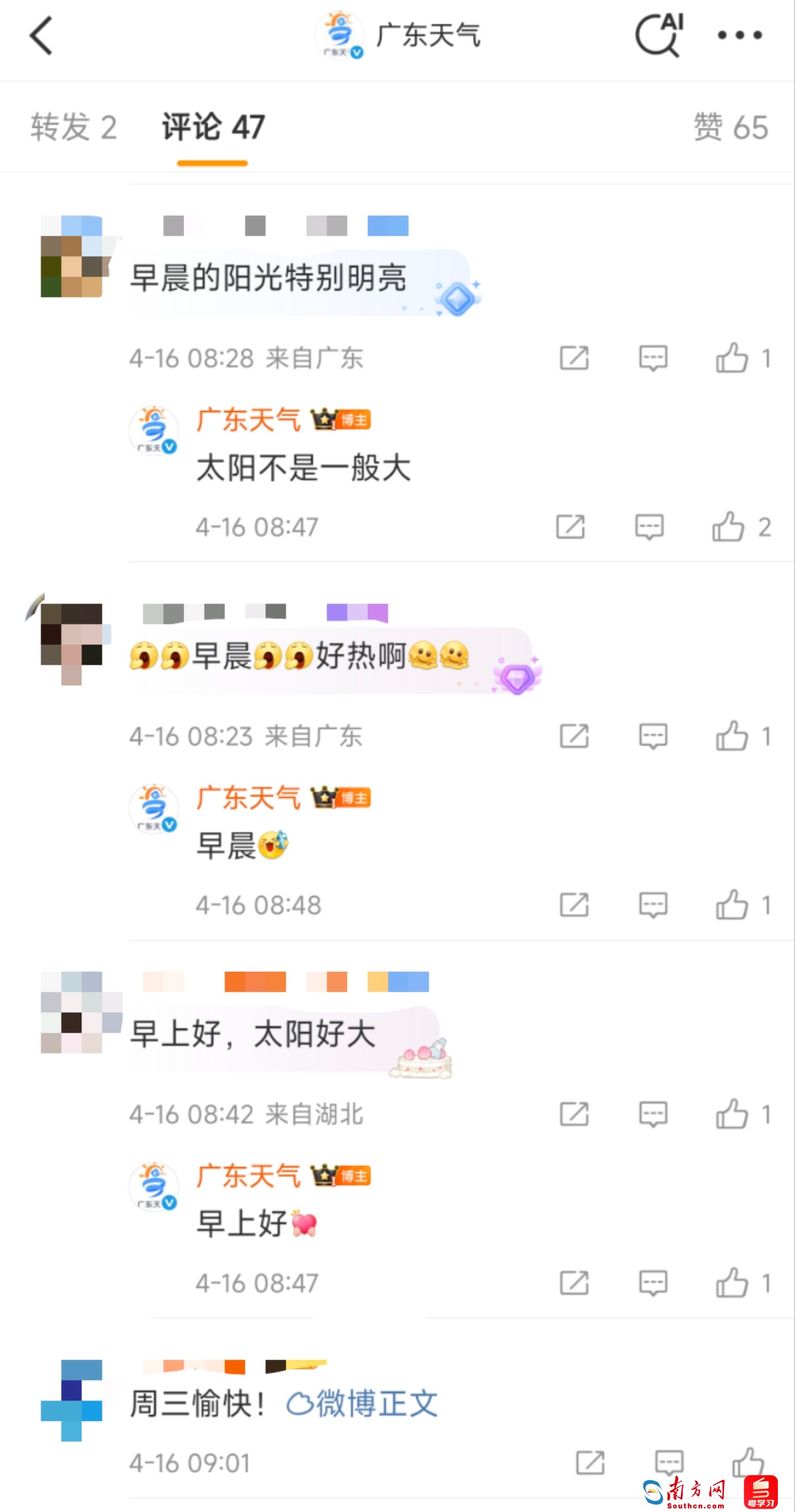Repost the blogger reply 早上好
The height and width of the screenshot is (1512, 795).
tap(574, 1282)
